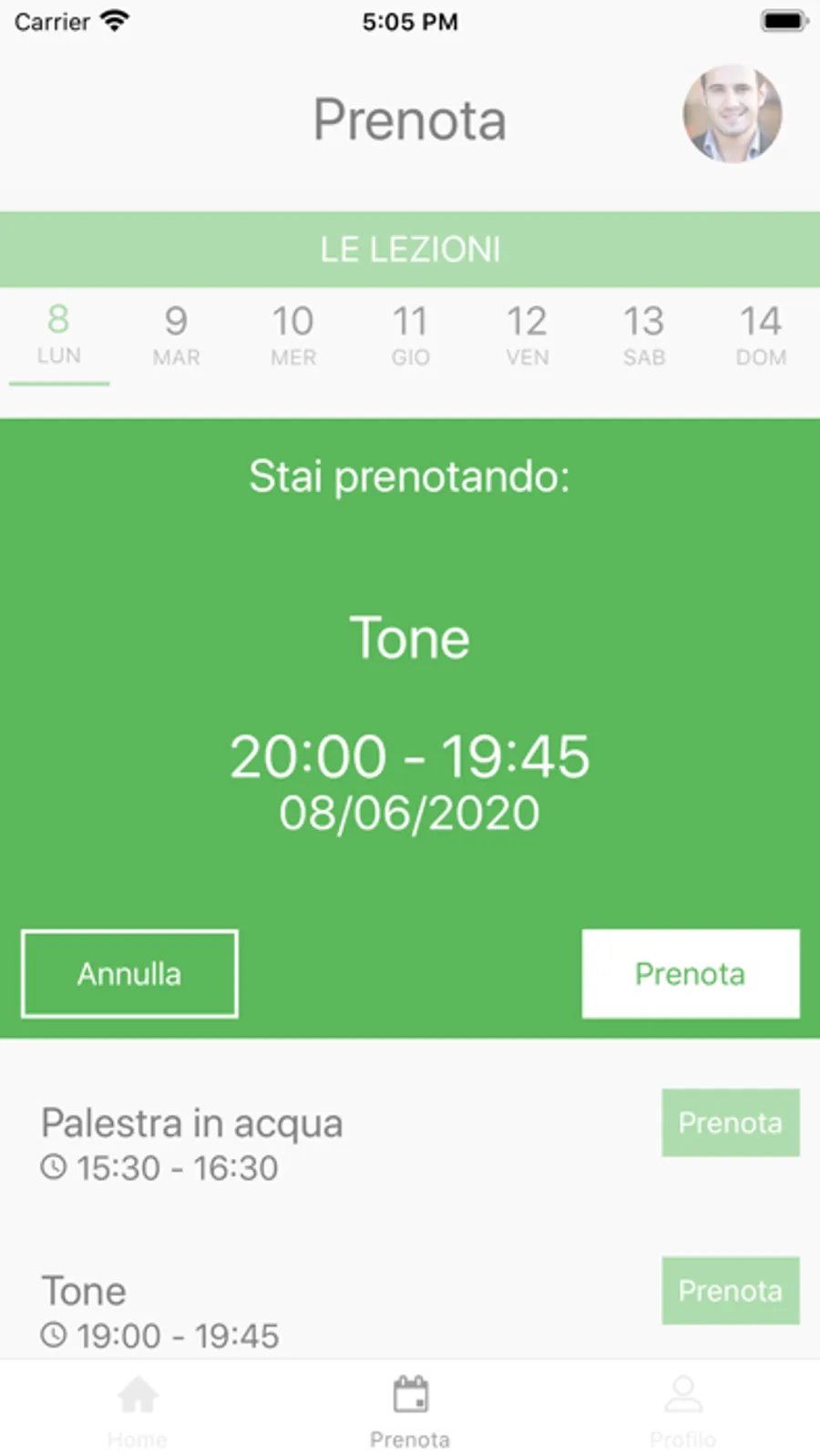
Task: Select Sunday 14 DOM
Action: point(761,335)
